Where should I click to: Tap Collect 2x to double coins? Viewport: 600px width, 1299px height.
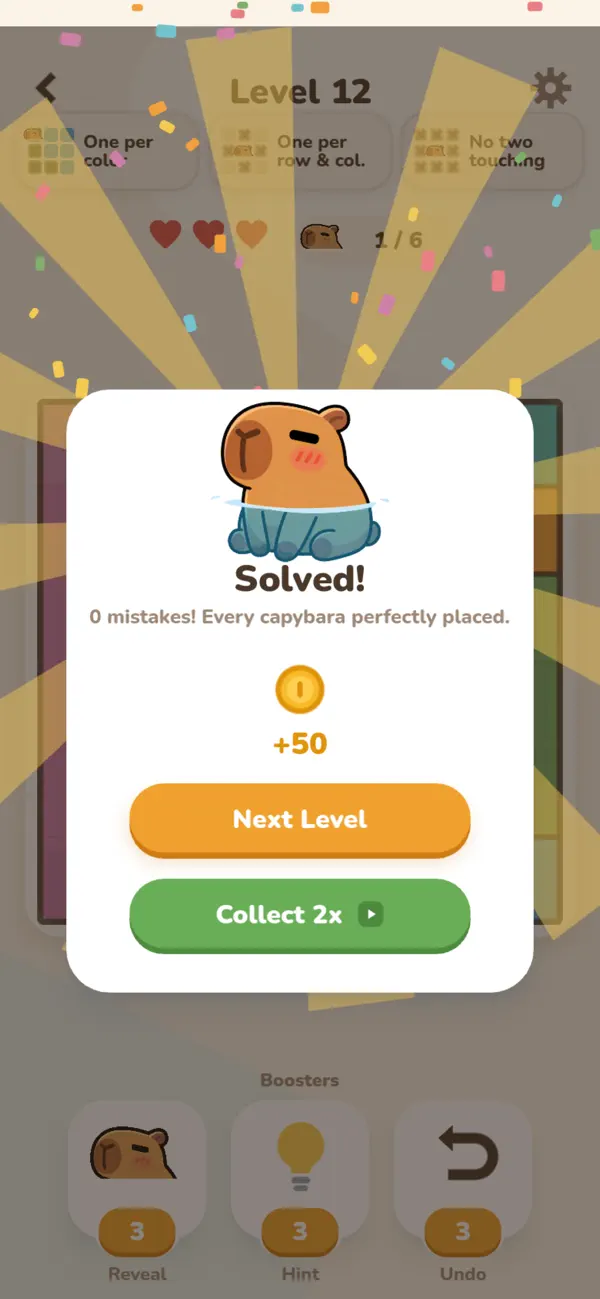[x=300, y=915]
